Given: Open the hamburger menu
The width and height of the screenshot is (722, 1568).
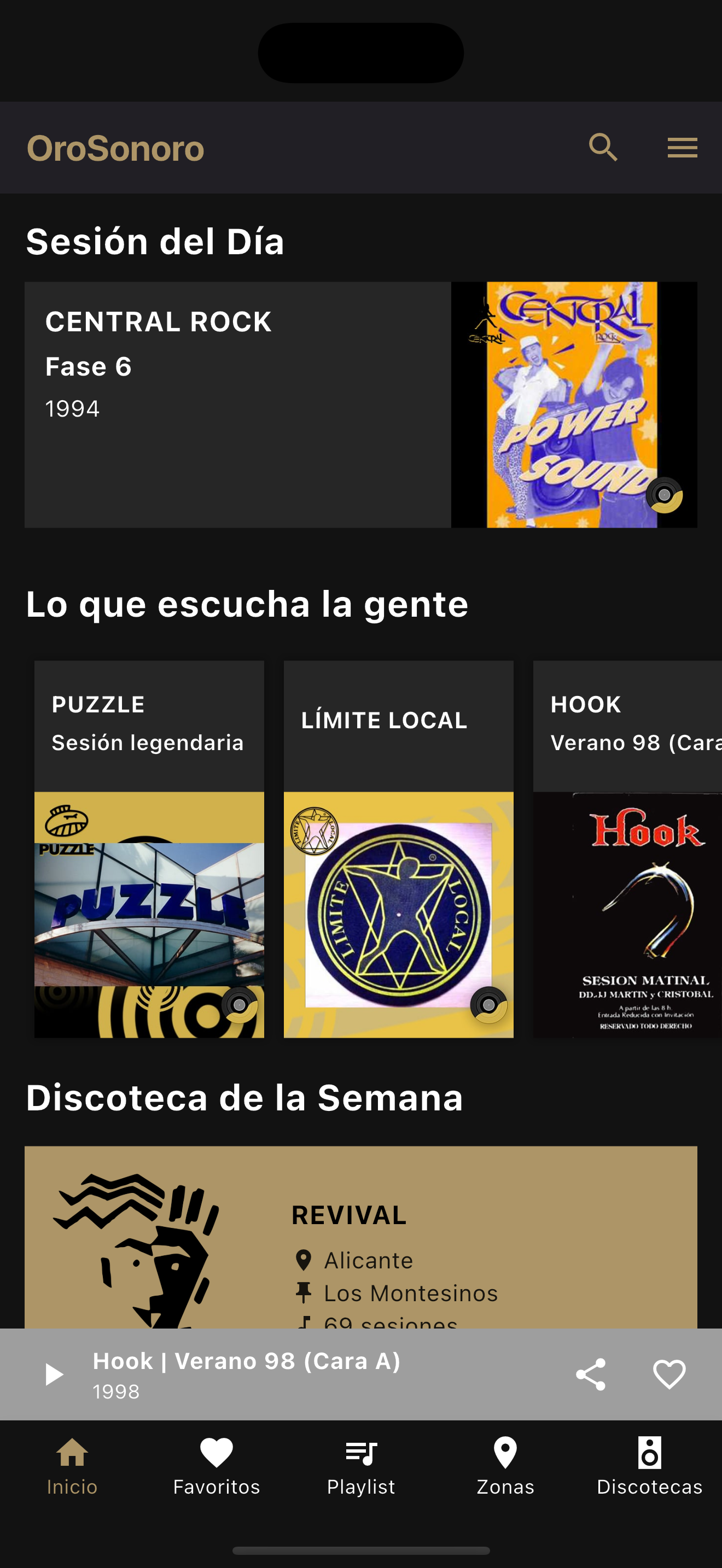Looking at the screenshot, I should [682, 147].
